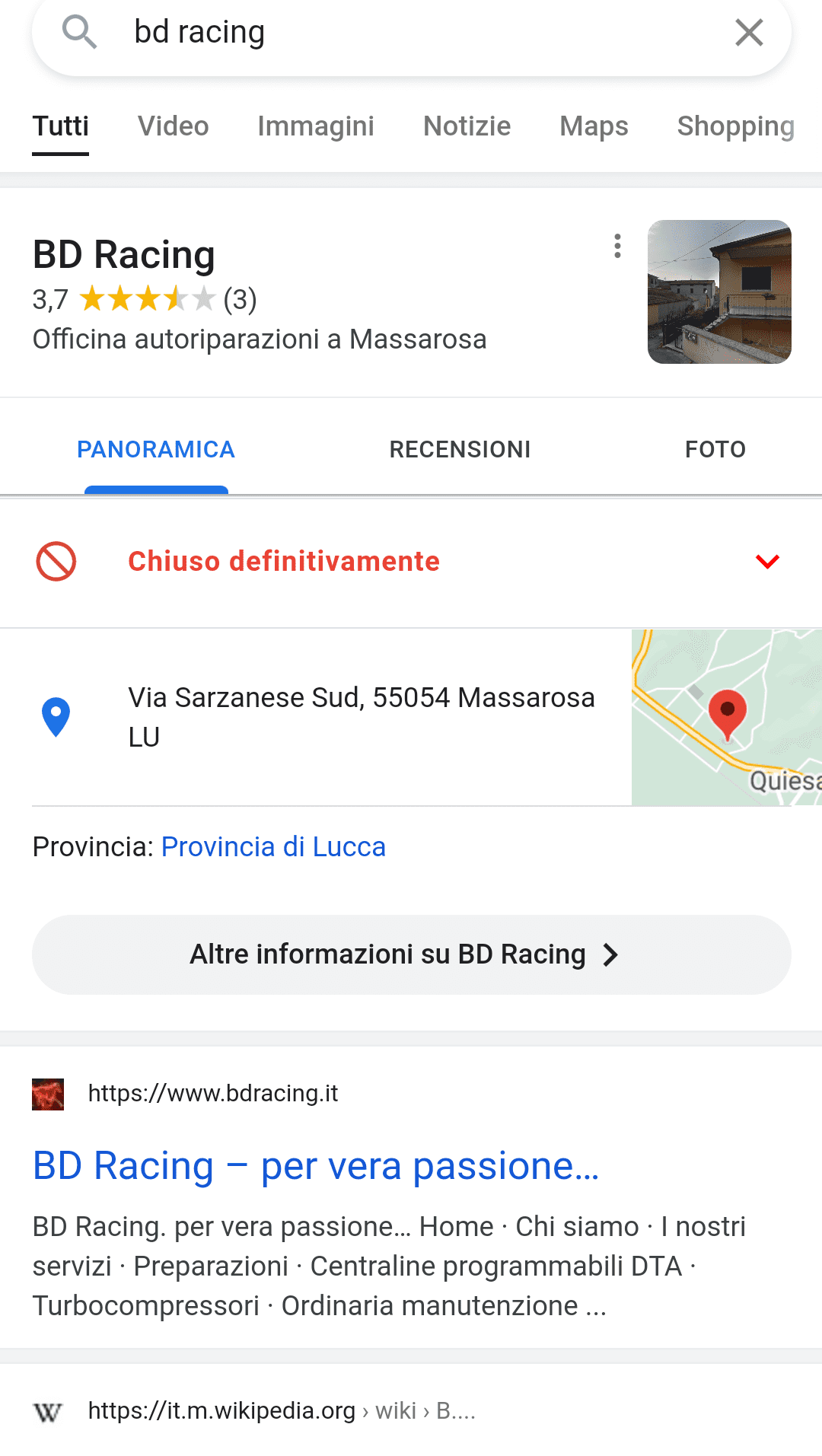
Task: Switch to the Video tab
Action: pyautogui.click(x=173, y=126)
